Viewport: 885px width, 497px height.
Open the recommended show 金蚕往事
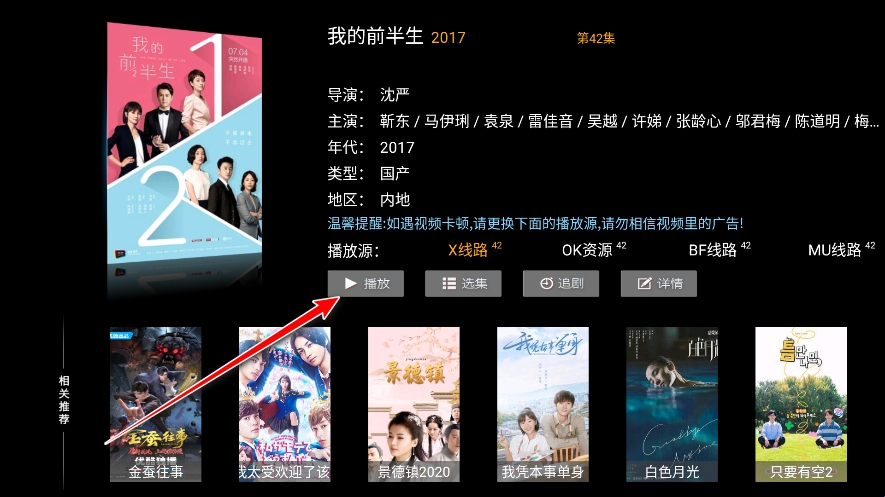pyautogui.click(x=155, y=403)
